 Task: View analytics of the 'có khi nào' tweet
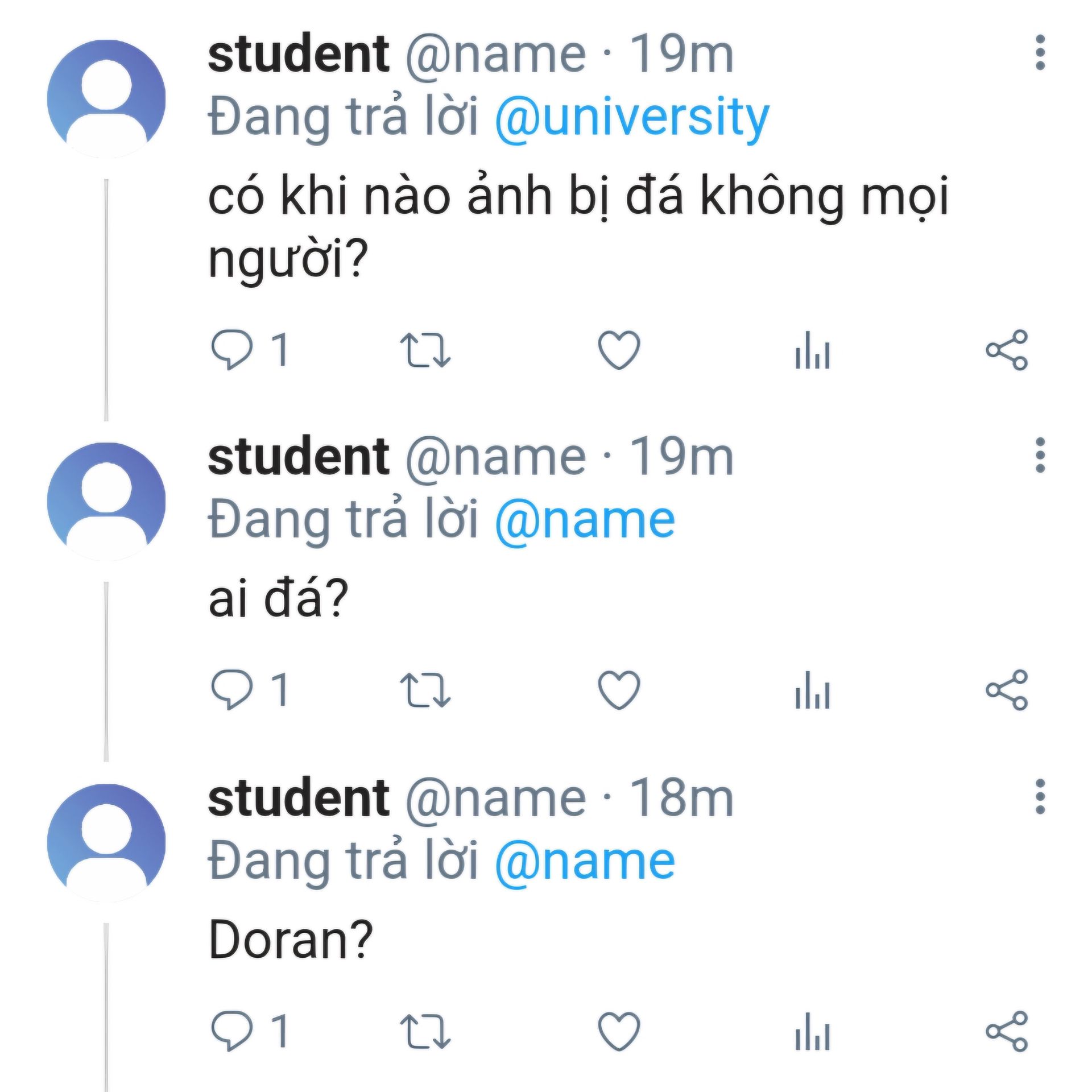(813, 349)
